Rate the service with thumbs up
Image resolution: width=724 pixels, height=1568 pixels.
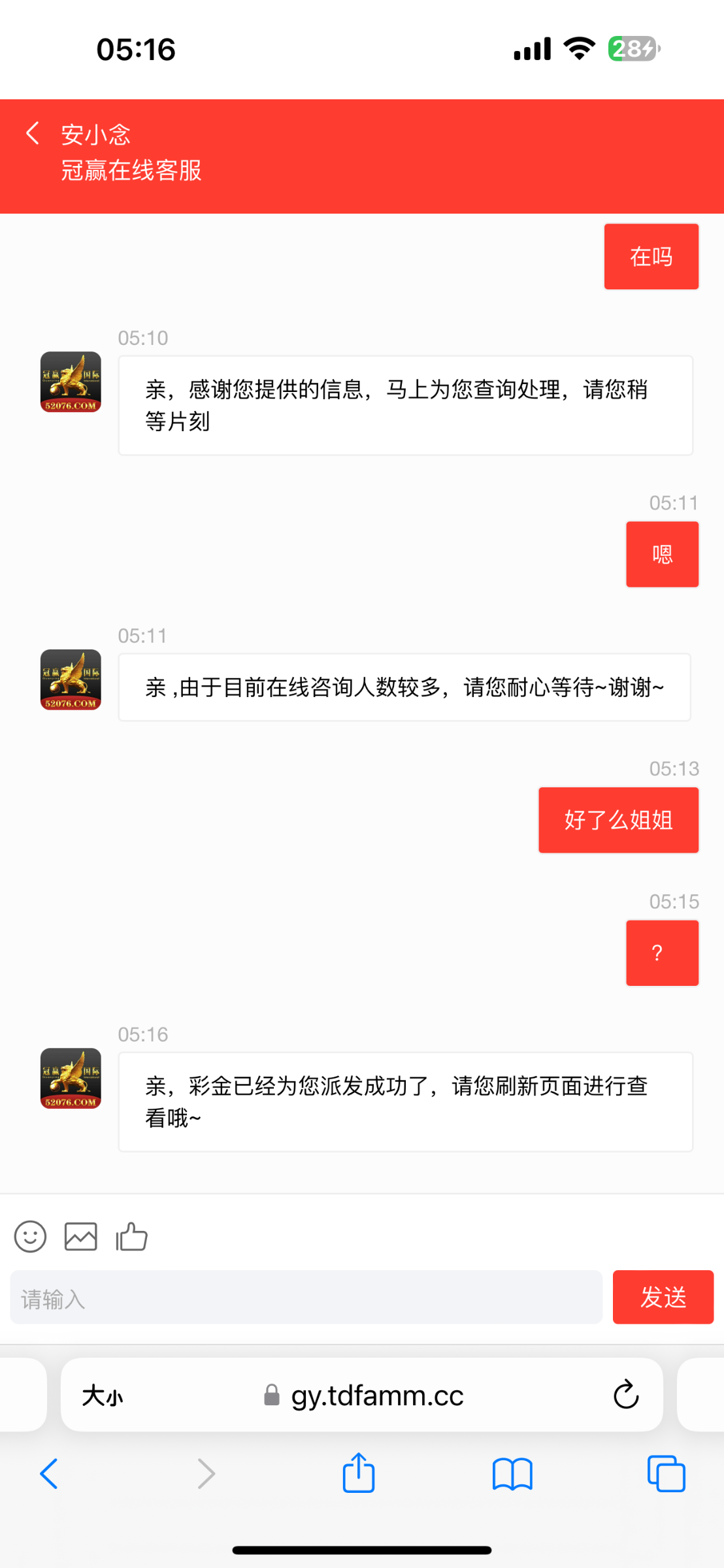coord(131,1236)
